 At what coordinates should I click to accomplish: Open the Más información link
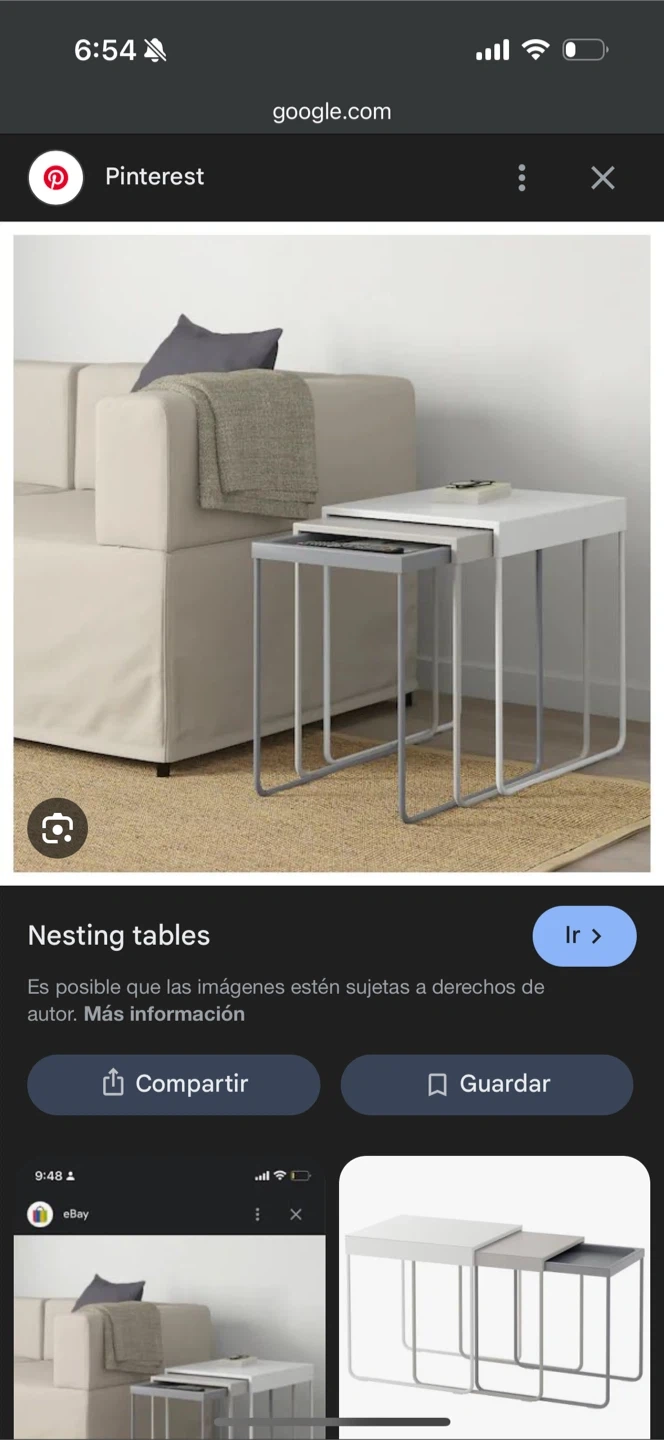pyautogui.click(x=164, y=1014)
